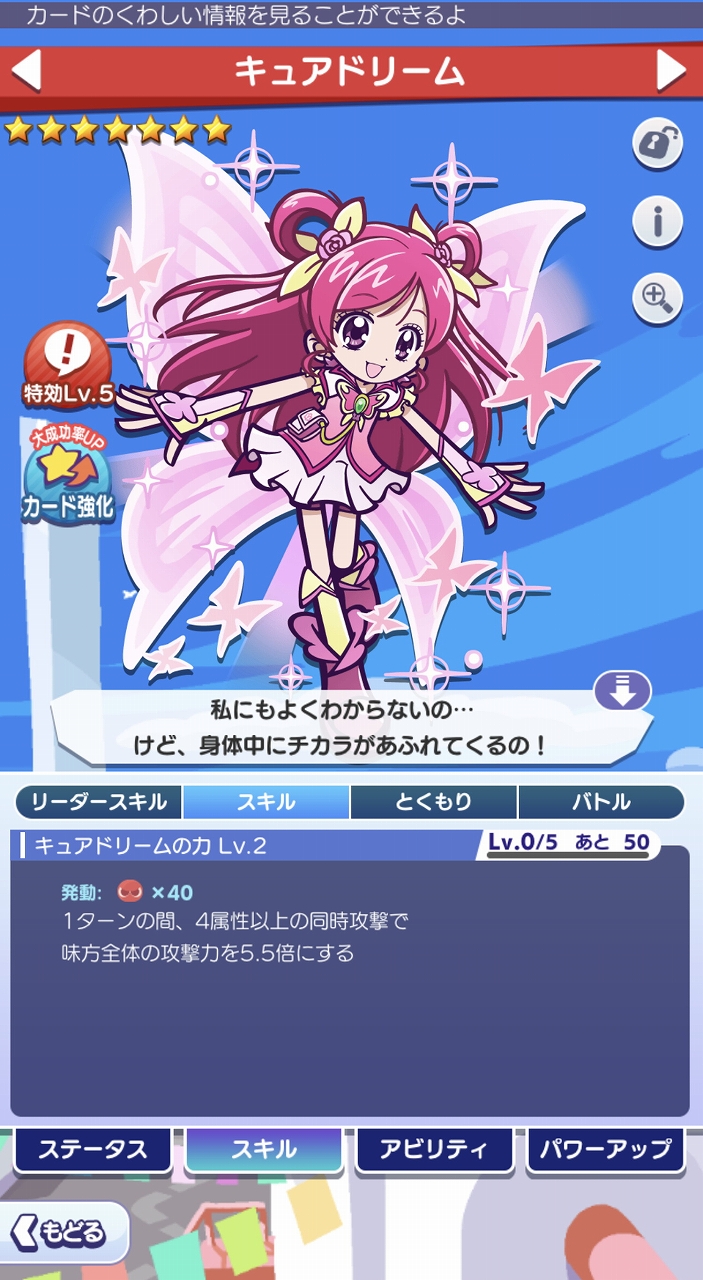Go to the next card with right arrow

point(672,70)
